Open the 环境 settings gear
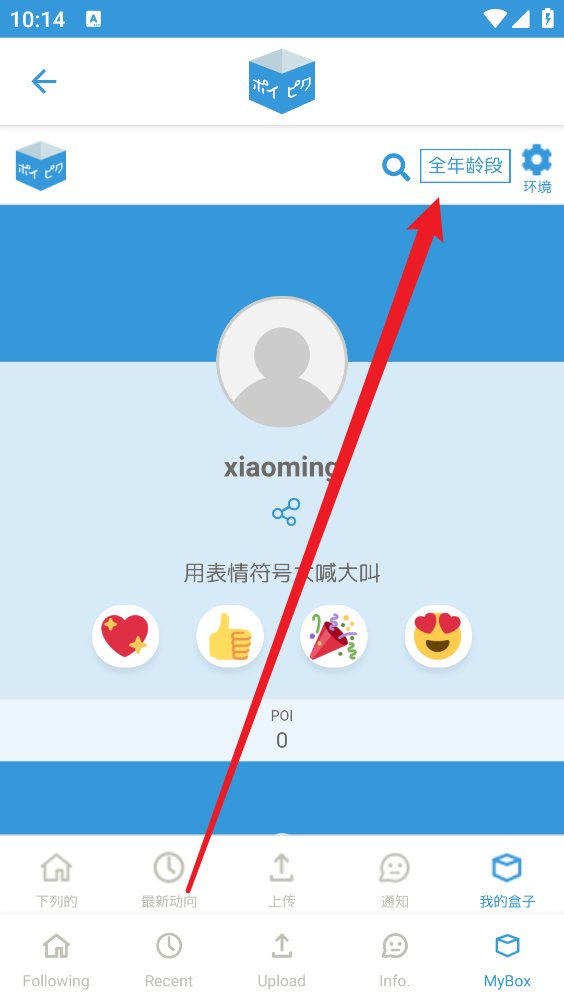 tap(537, 169)
